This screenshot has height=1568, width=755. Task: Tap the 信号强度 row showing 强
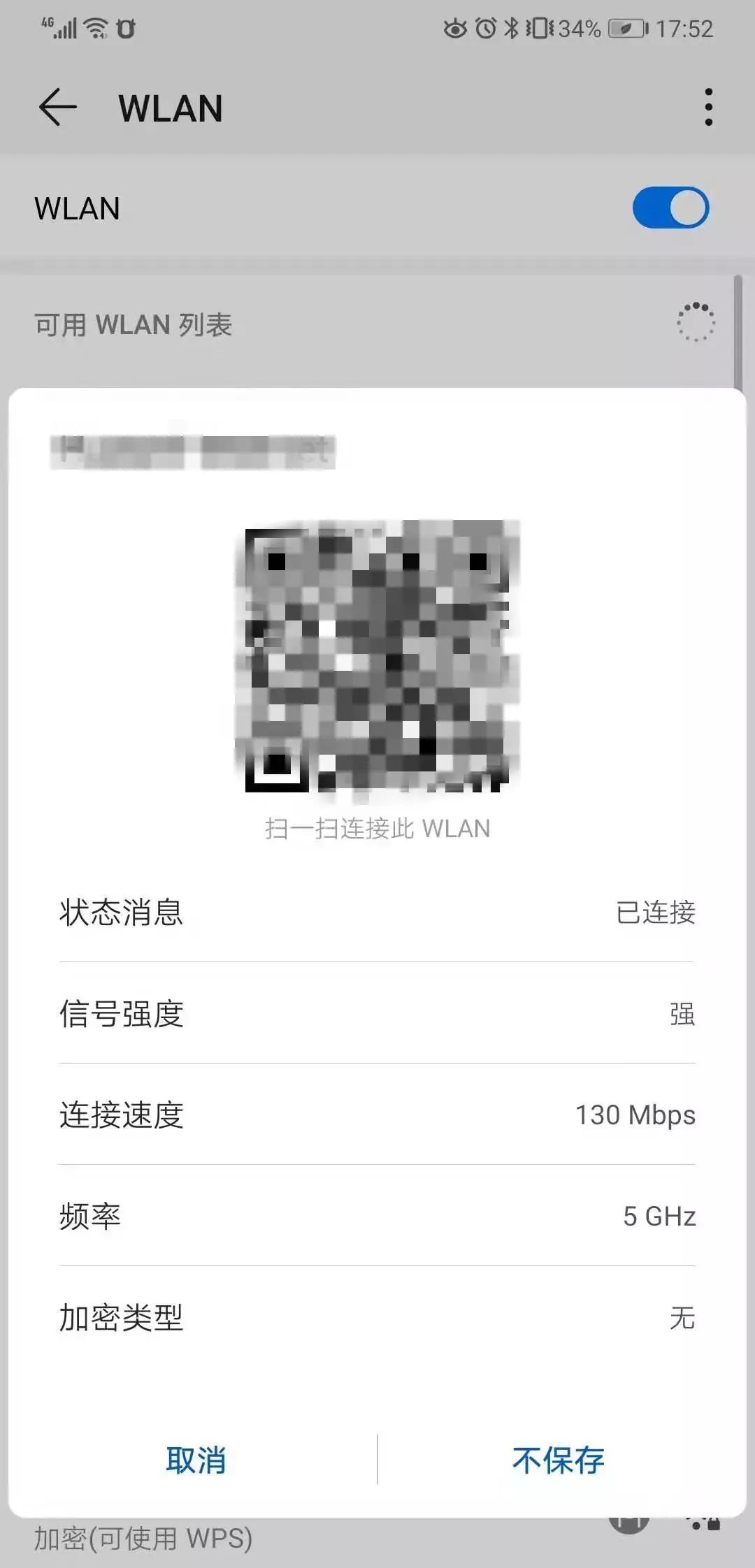click(x=377, y=1013)
